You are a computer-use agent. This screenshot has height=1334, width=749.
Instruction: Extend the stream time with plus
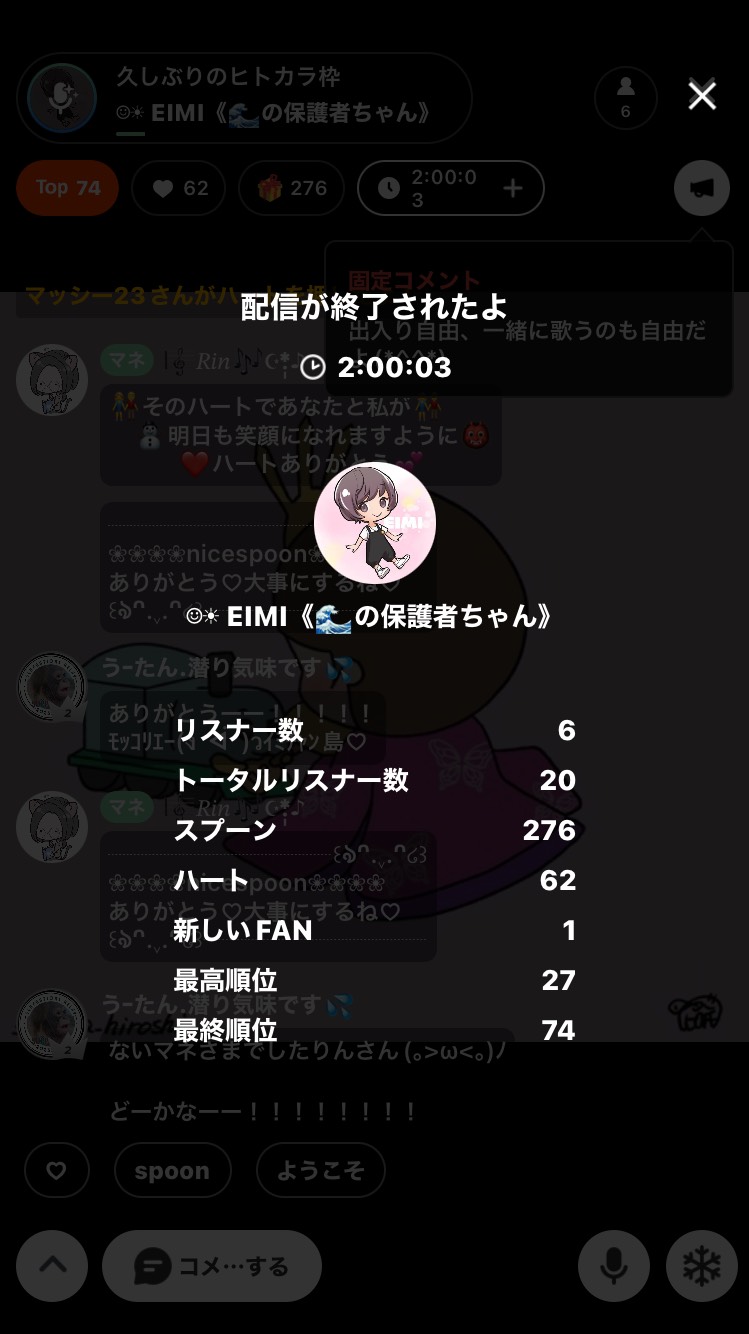coord(512,188)
